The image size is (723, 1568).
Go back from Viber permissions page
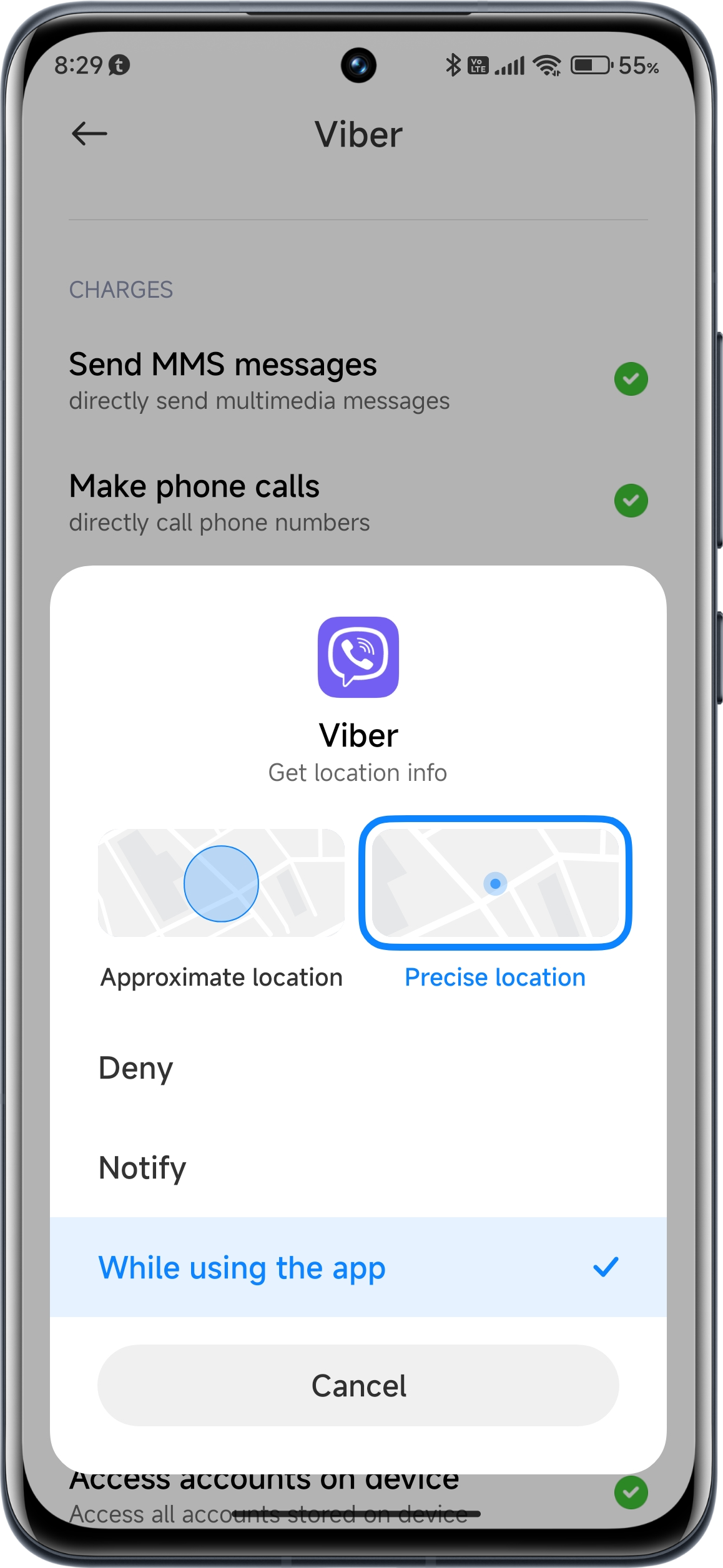click(89, 134)
